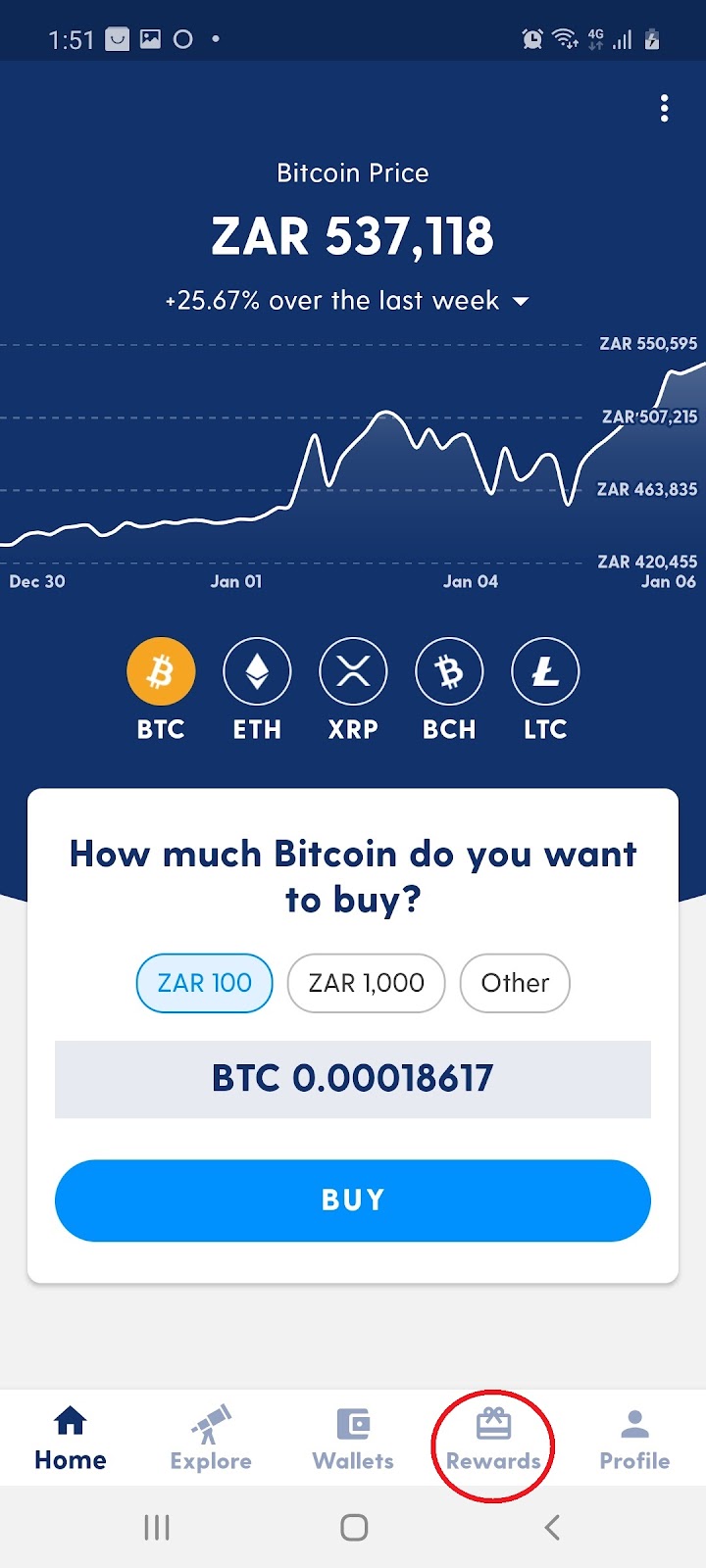Open the system recent apps button
The width and height of the screenshot is (706, 1568).
point(157,1527)
